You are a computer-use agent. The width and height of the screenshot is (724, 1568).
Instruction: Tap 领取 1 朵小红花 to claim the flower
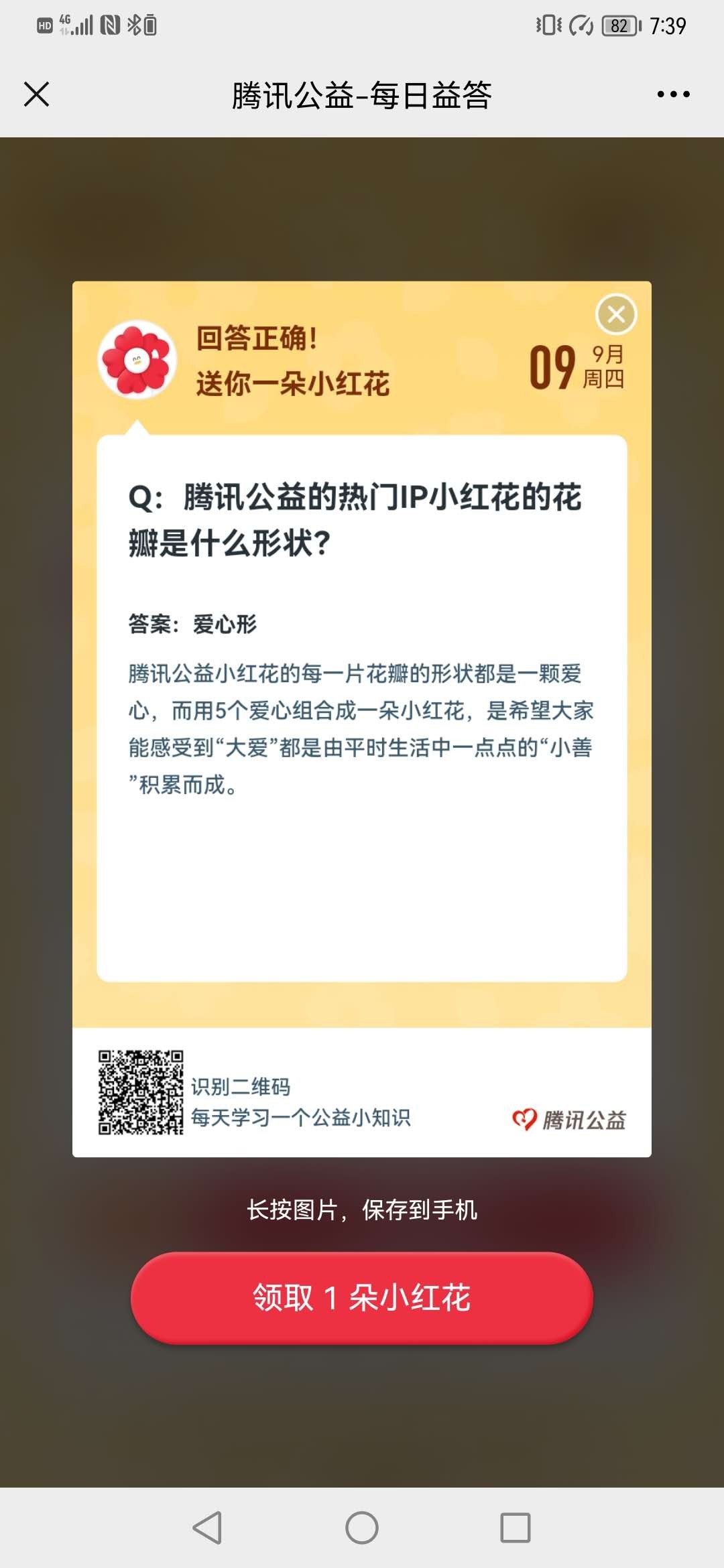point(362,1297)
